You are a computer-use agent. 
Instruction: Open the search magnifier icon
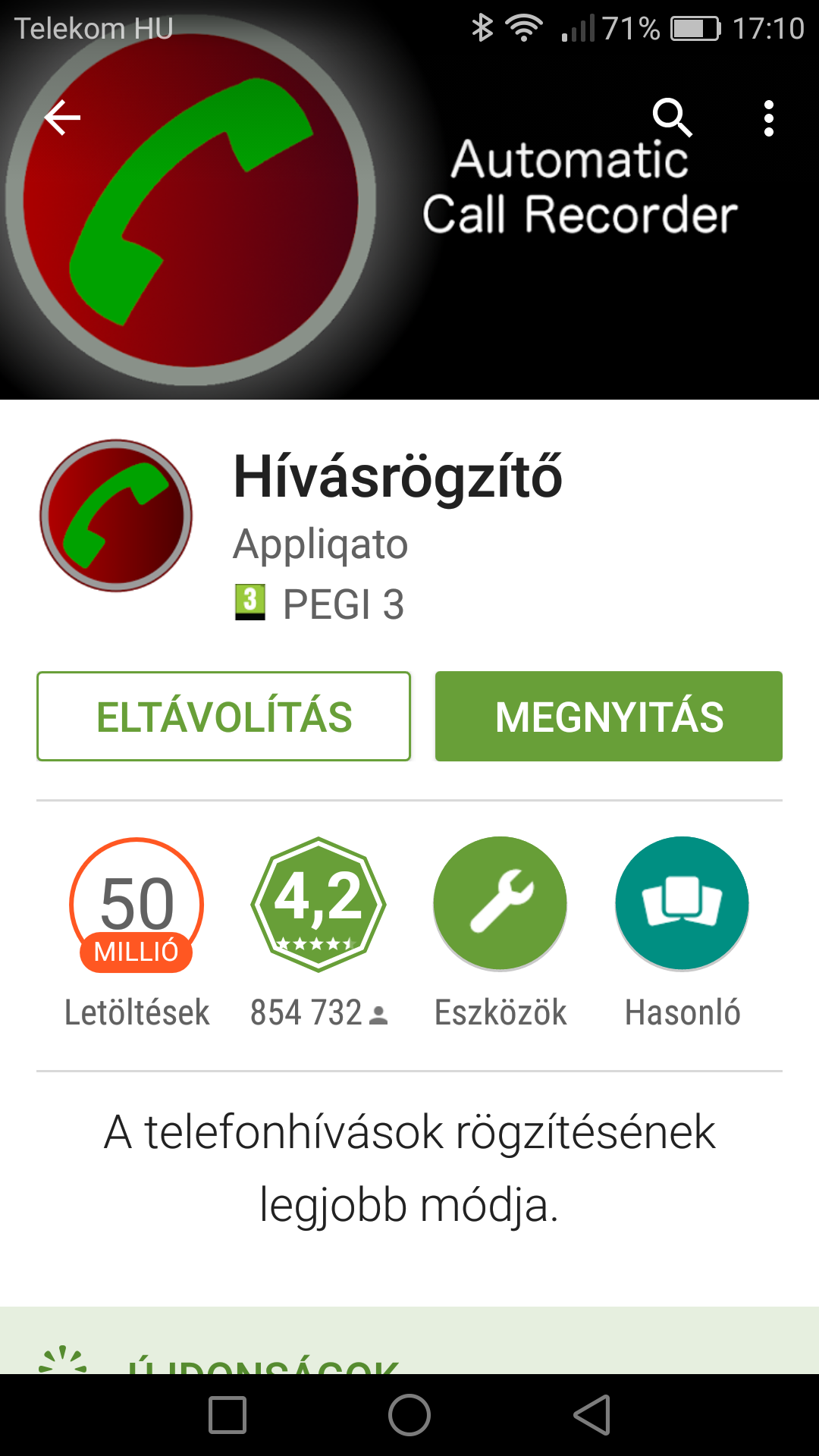tap(672, 118)
